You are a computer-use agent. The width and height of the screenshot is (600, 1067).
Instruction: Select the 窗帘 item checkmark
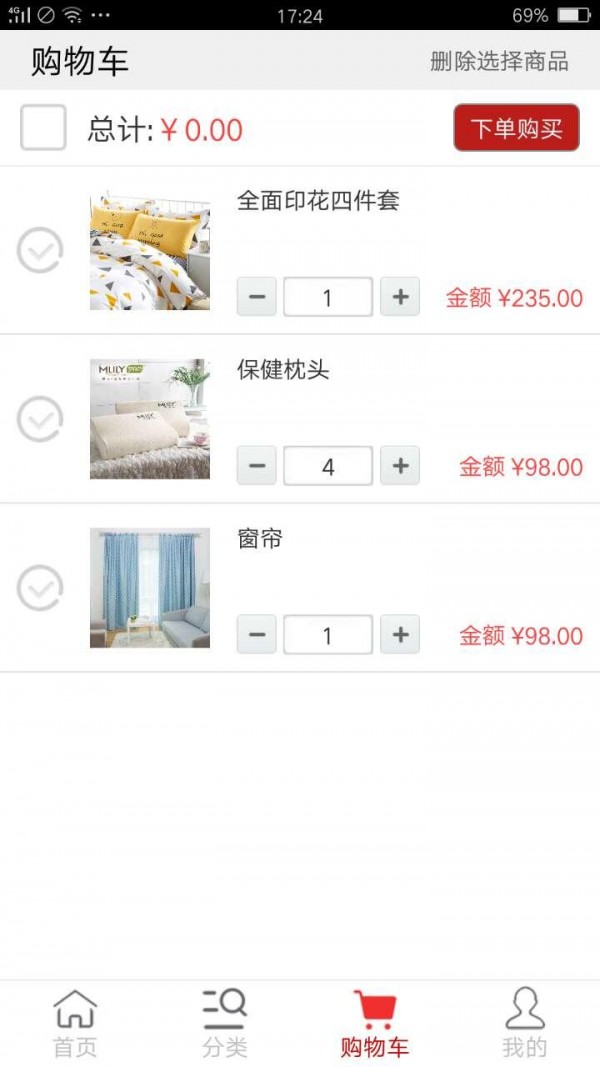(40, 588)
